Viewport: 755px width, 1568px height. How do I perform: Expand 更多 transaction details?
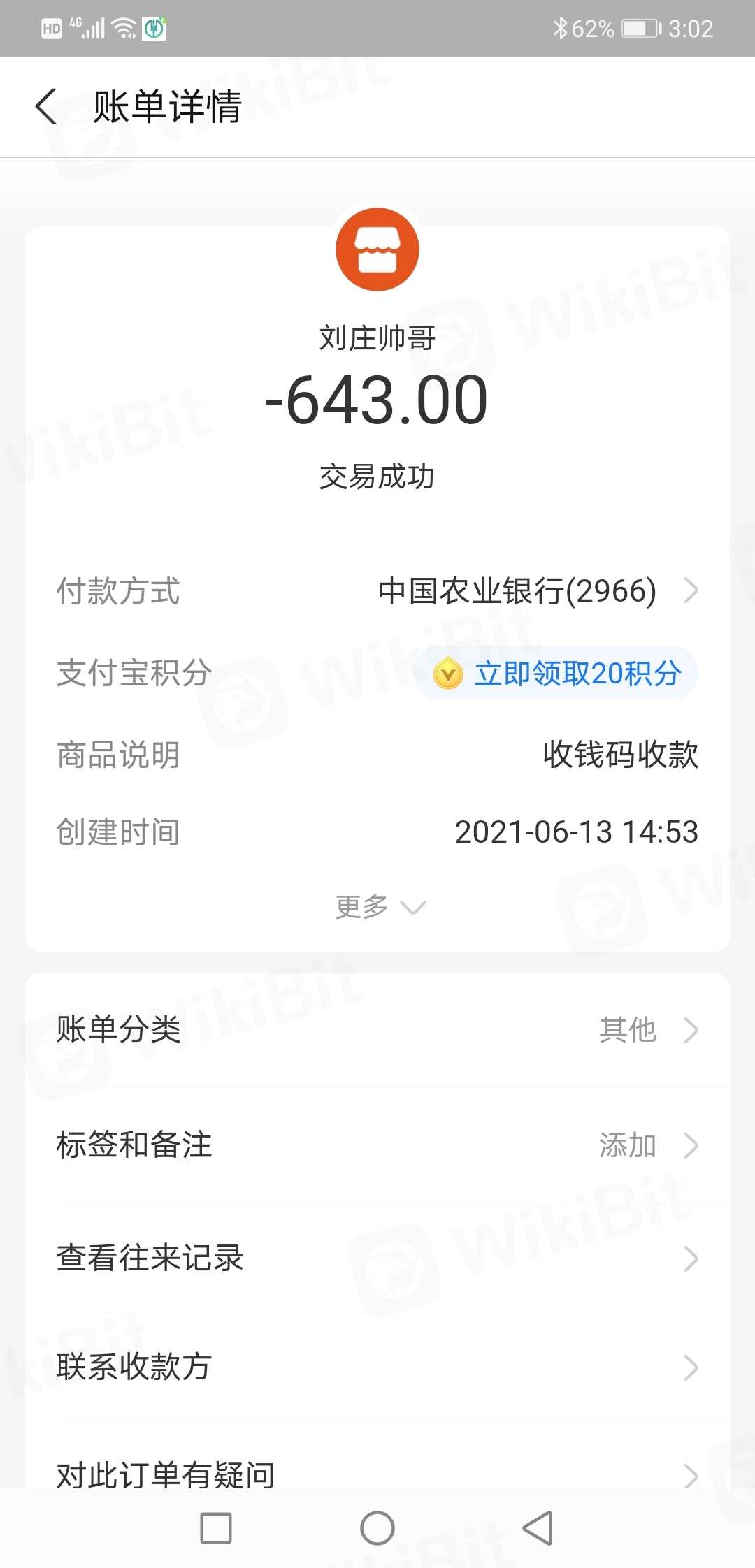(x=379, y=907)
